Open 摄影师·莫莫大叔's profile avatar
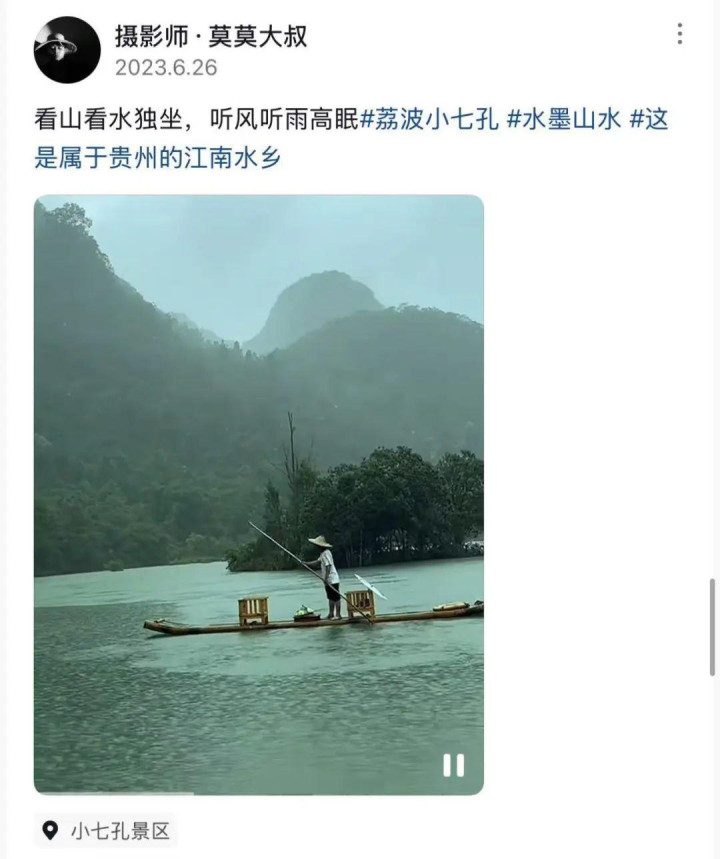720x859 pixels. pos(67,49)
